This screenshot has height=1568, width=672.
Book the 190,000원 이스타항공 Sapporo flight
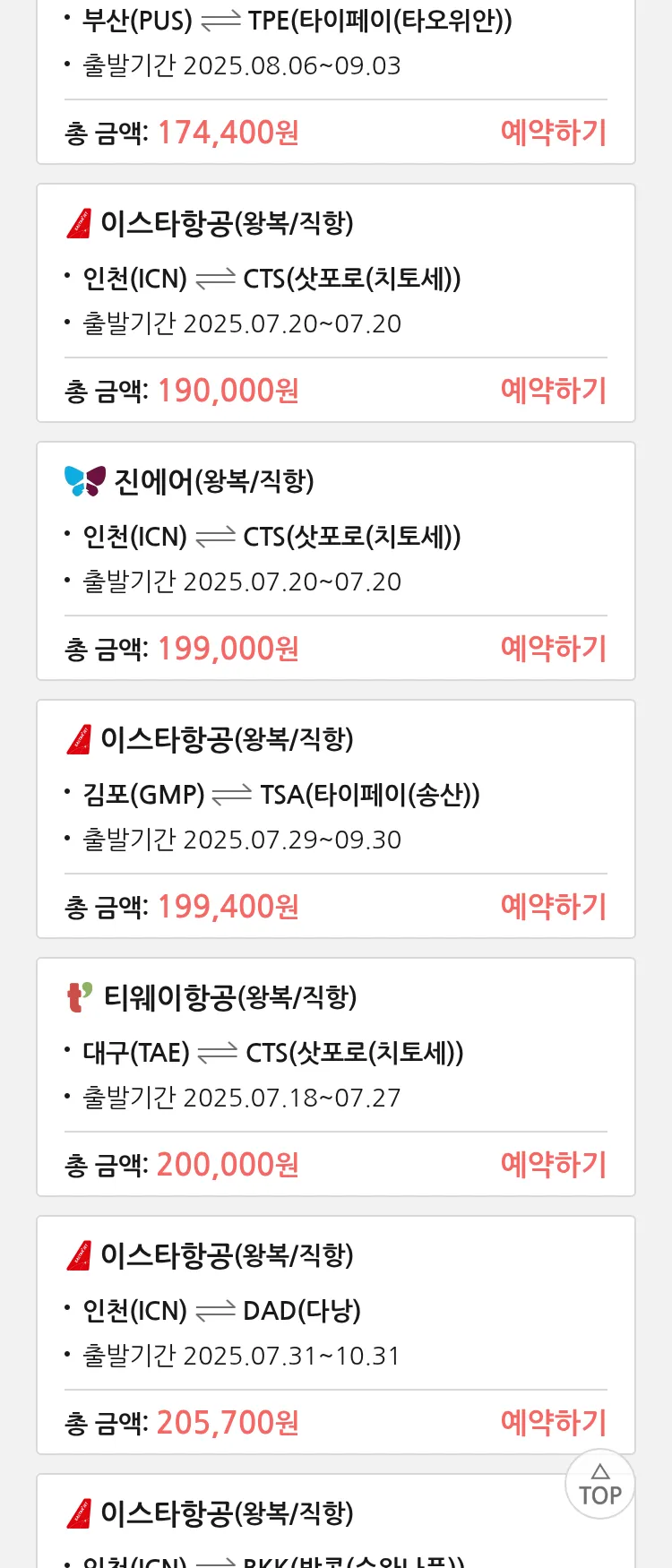click(x=553, y=391)
